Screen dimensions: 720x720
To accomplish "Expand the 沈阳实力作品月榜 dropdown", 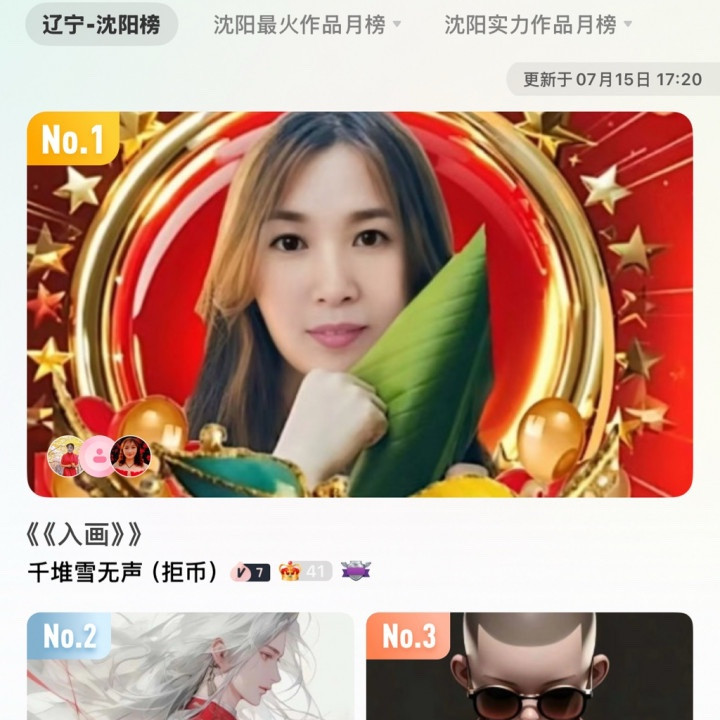I will pyautogui.click(x=538, y=25).
